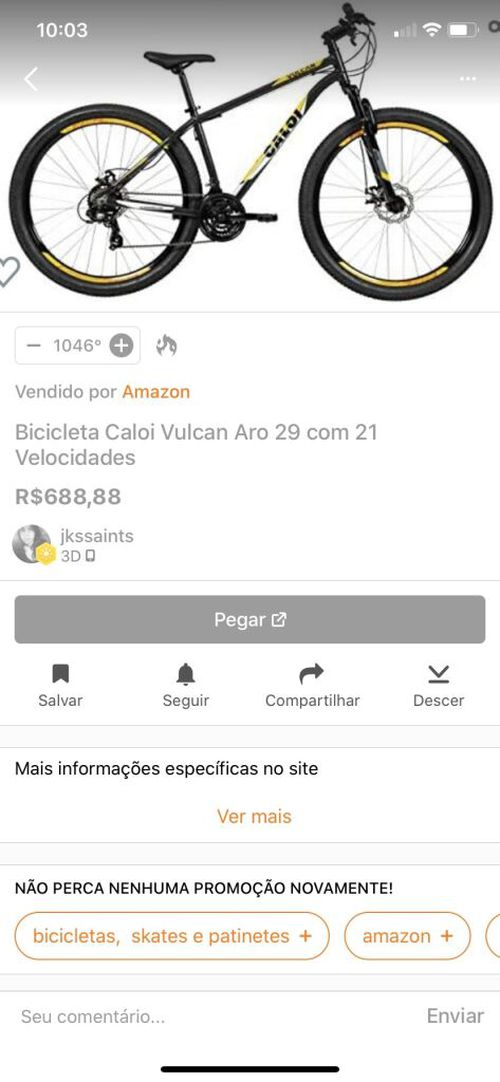Expand description with Ver mais
Screen dimensions: 500x1082
(x=254, y=816)
